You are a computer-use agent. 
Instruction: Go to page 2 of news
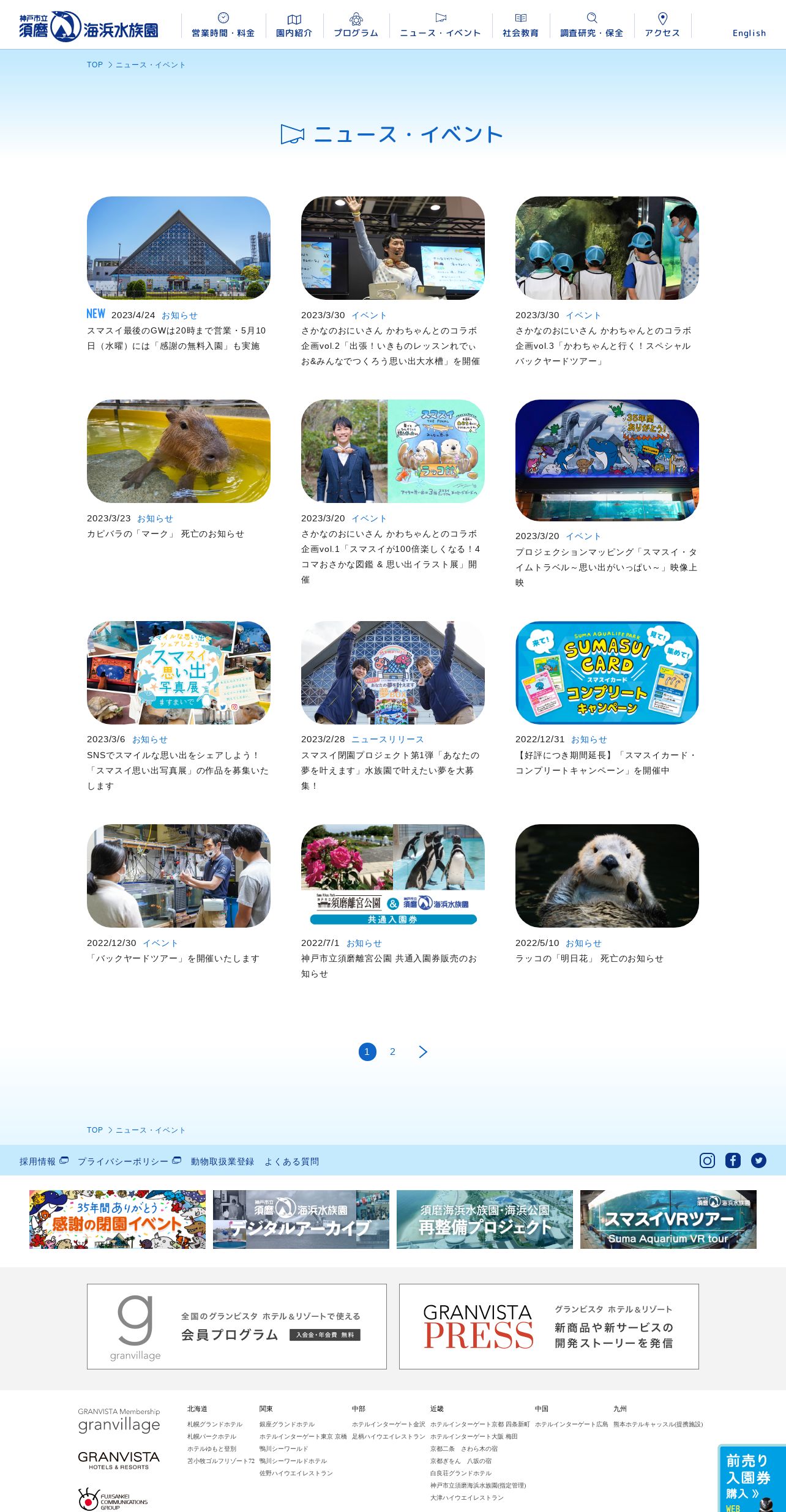(392, 1052)
